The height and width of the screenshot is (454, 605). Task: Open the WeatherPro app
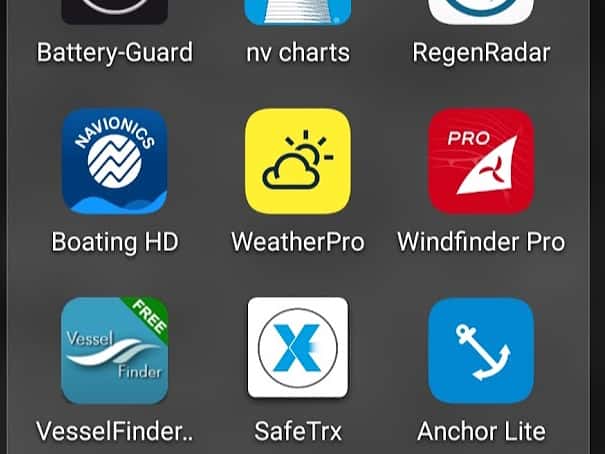[298, 161]
